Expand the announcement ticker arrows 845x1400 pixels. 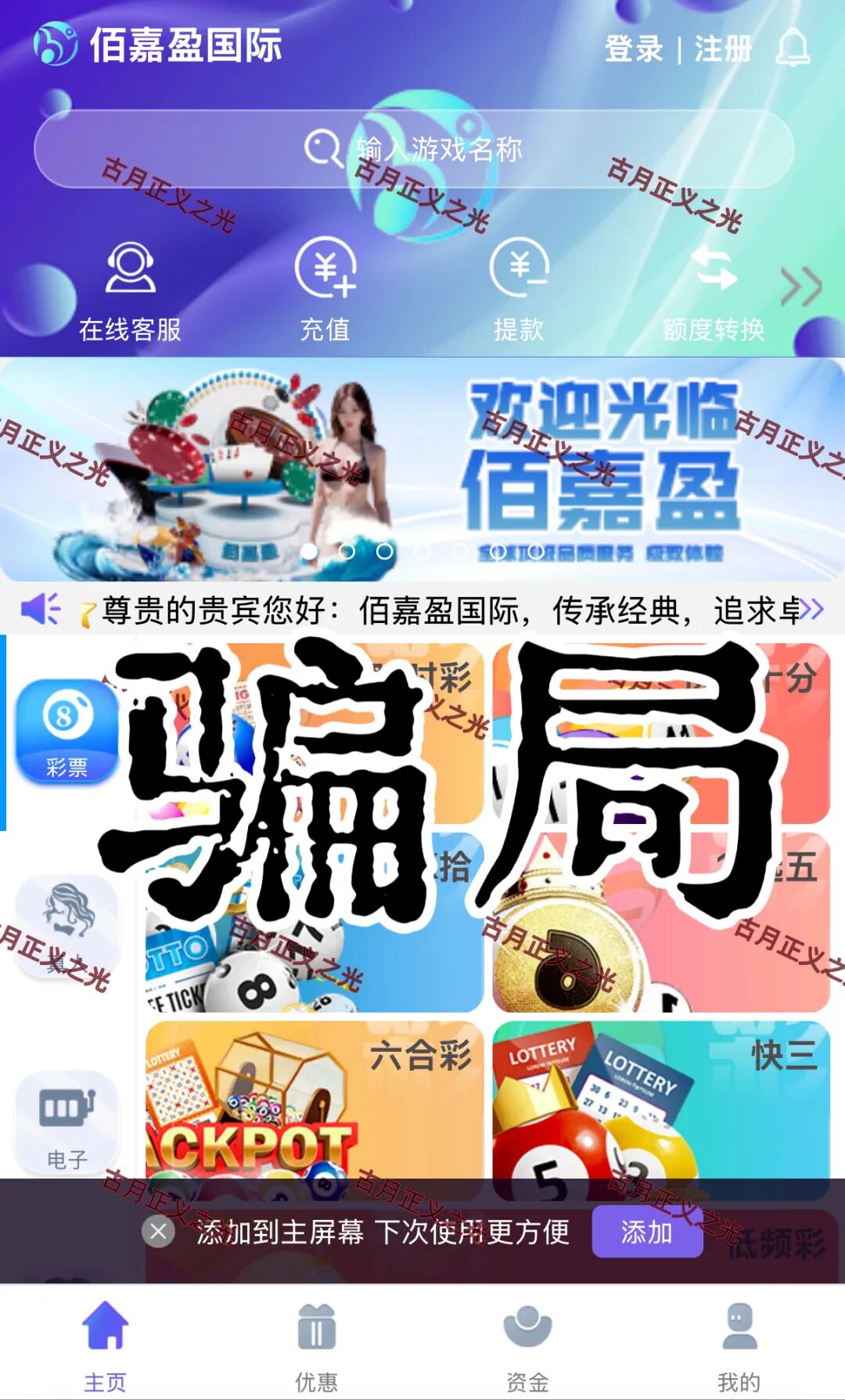812,609
